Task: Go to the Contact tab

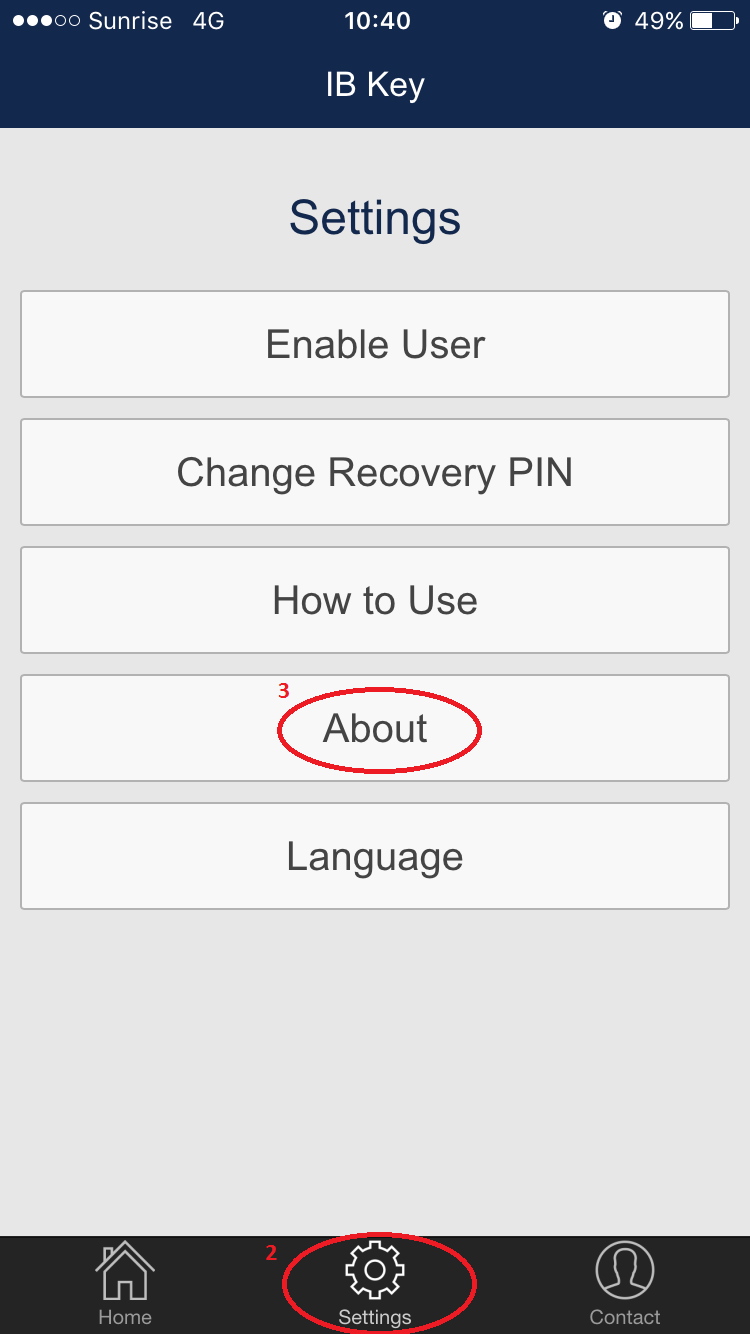Action: click(x=625, y=1284)
